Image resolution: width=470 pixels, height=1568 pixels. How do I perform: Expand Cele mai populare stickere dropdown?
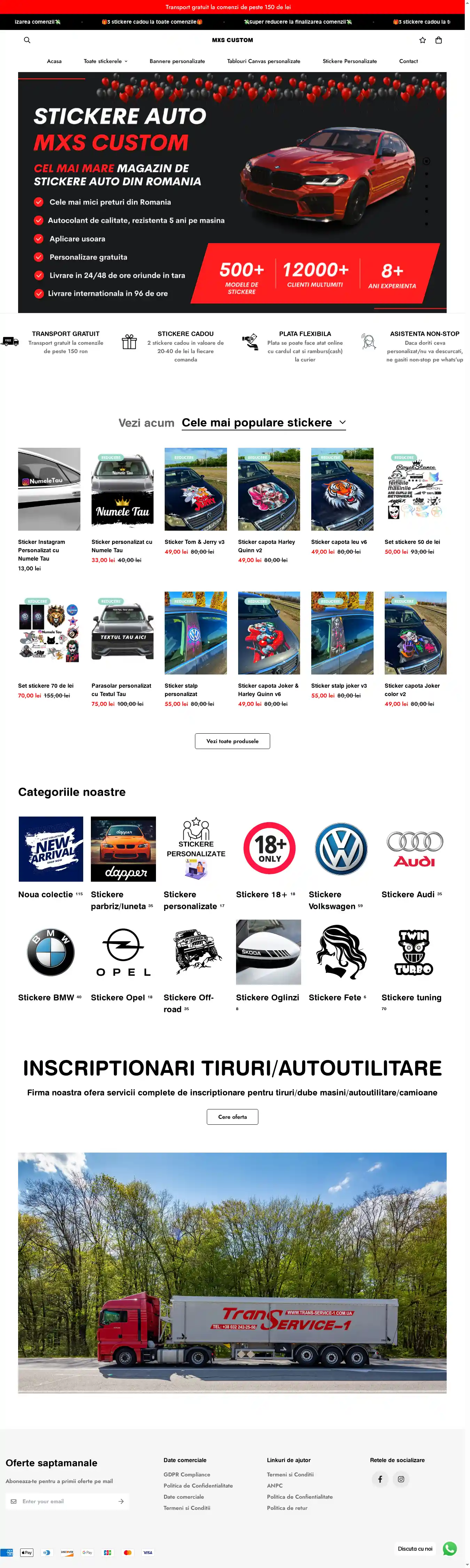click(264, 423)
